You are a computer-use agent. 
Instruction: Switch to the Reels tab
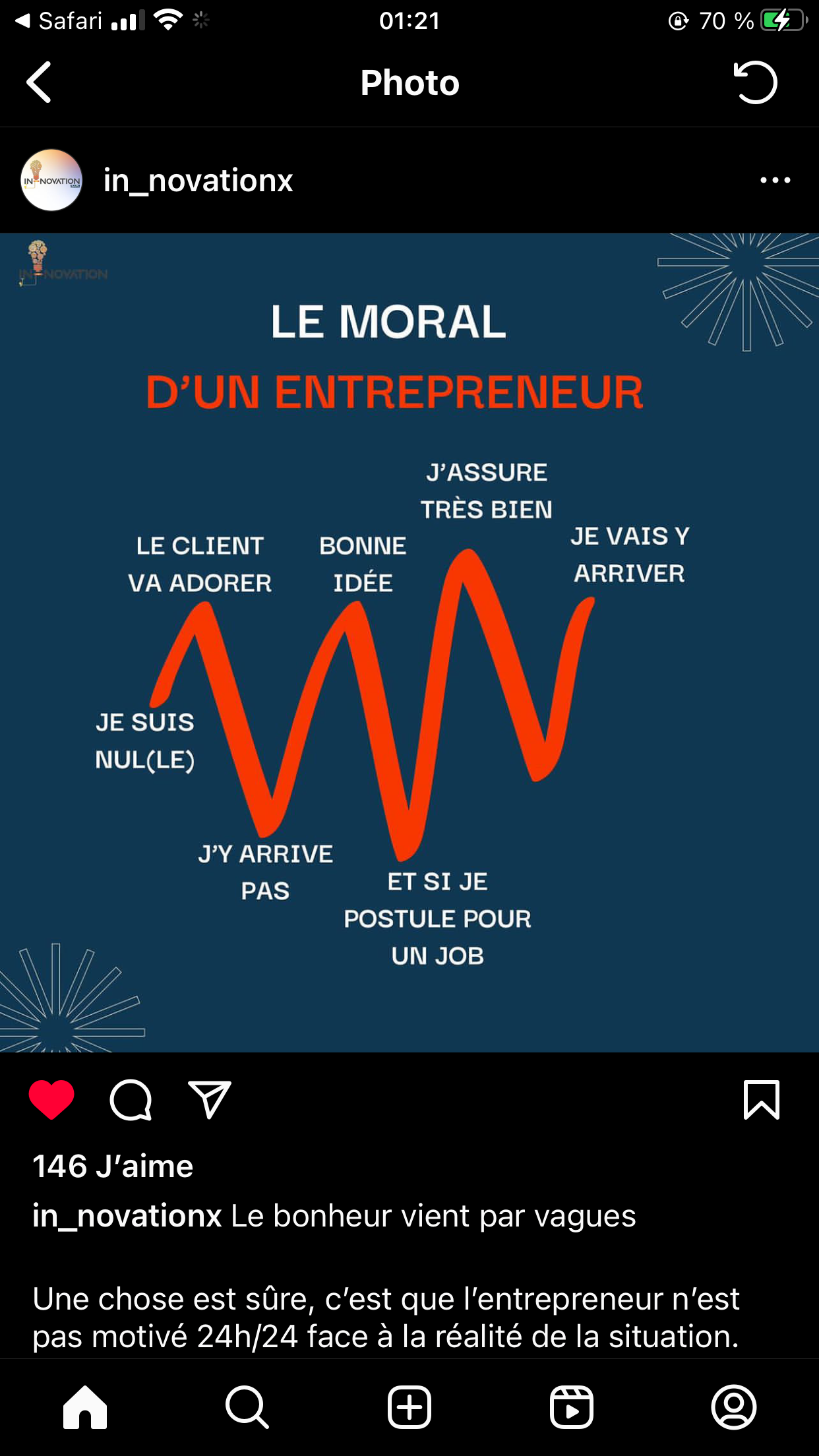tap(572, 1407)
